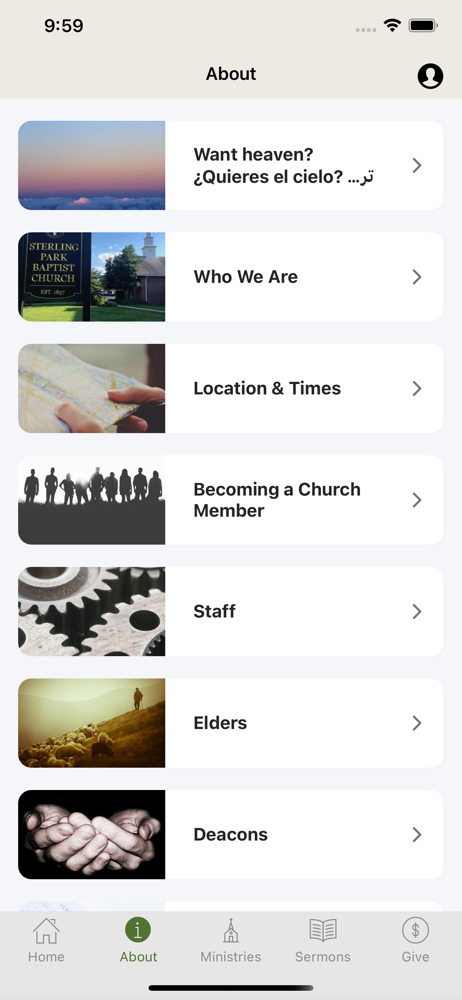
Task: Open the Deacons page
Action: point(231,835)
